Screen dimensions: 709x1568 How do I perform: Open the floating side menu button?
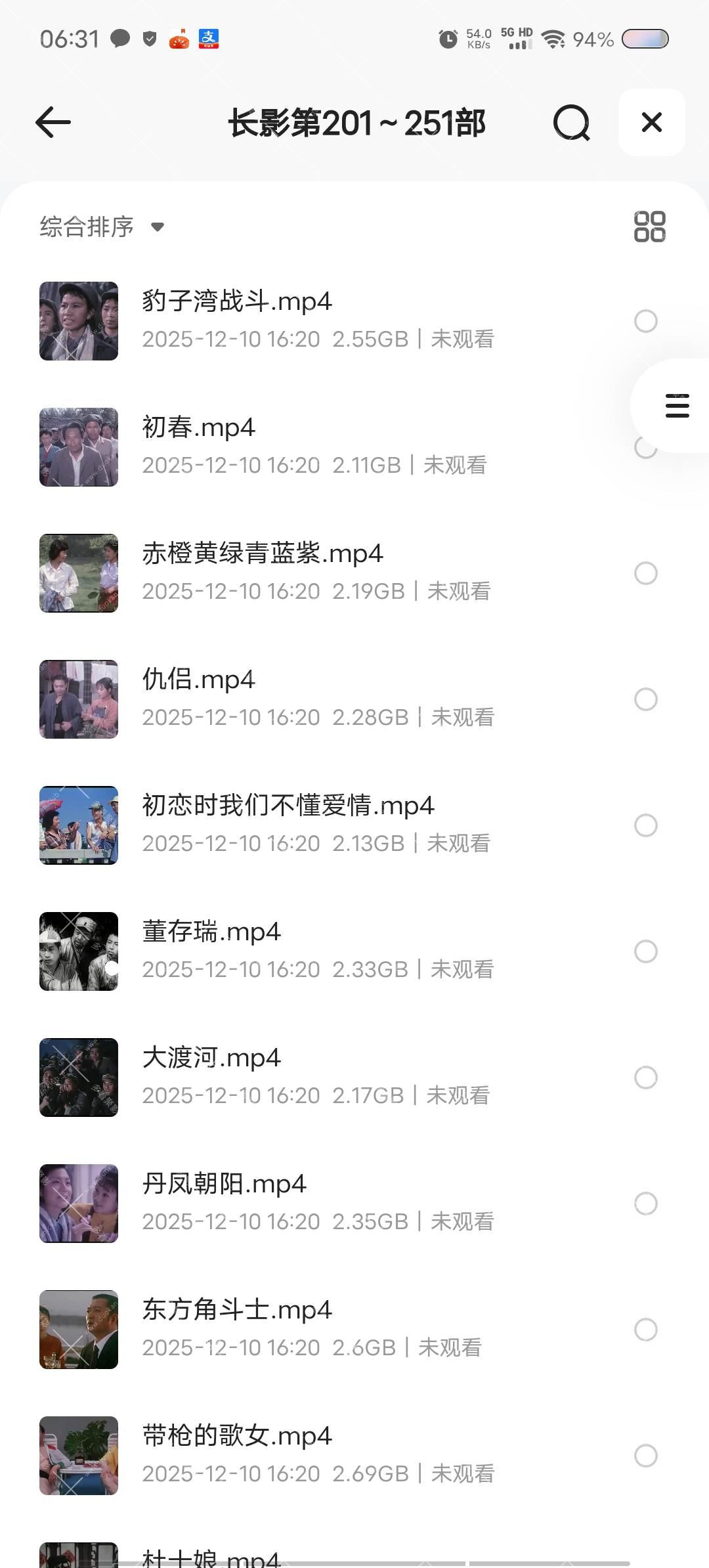pos(677,406)
